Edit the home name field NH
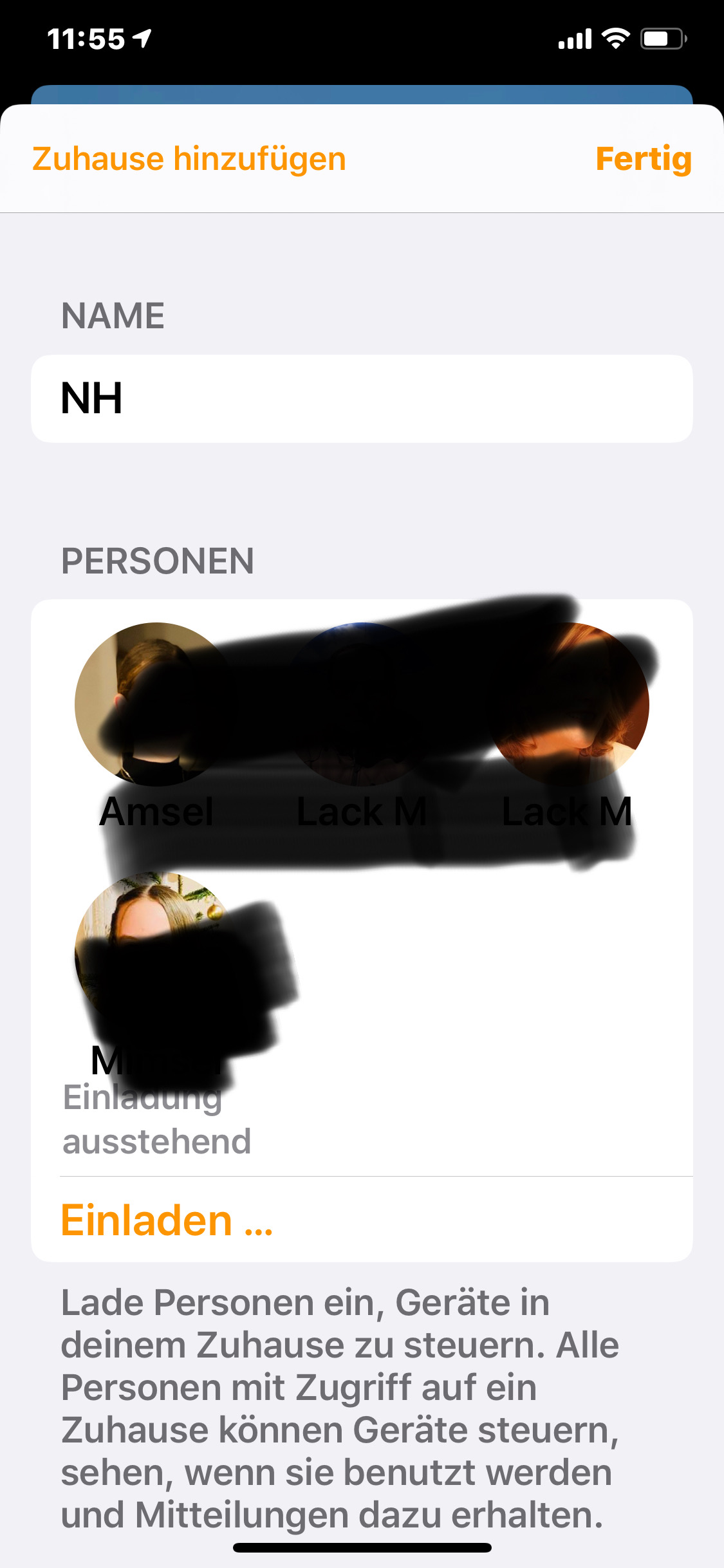The height and width of the screenshot is (1568, 724). [x=362, y=398]
